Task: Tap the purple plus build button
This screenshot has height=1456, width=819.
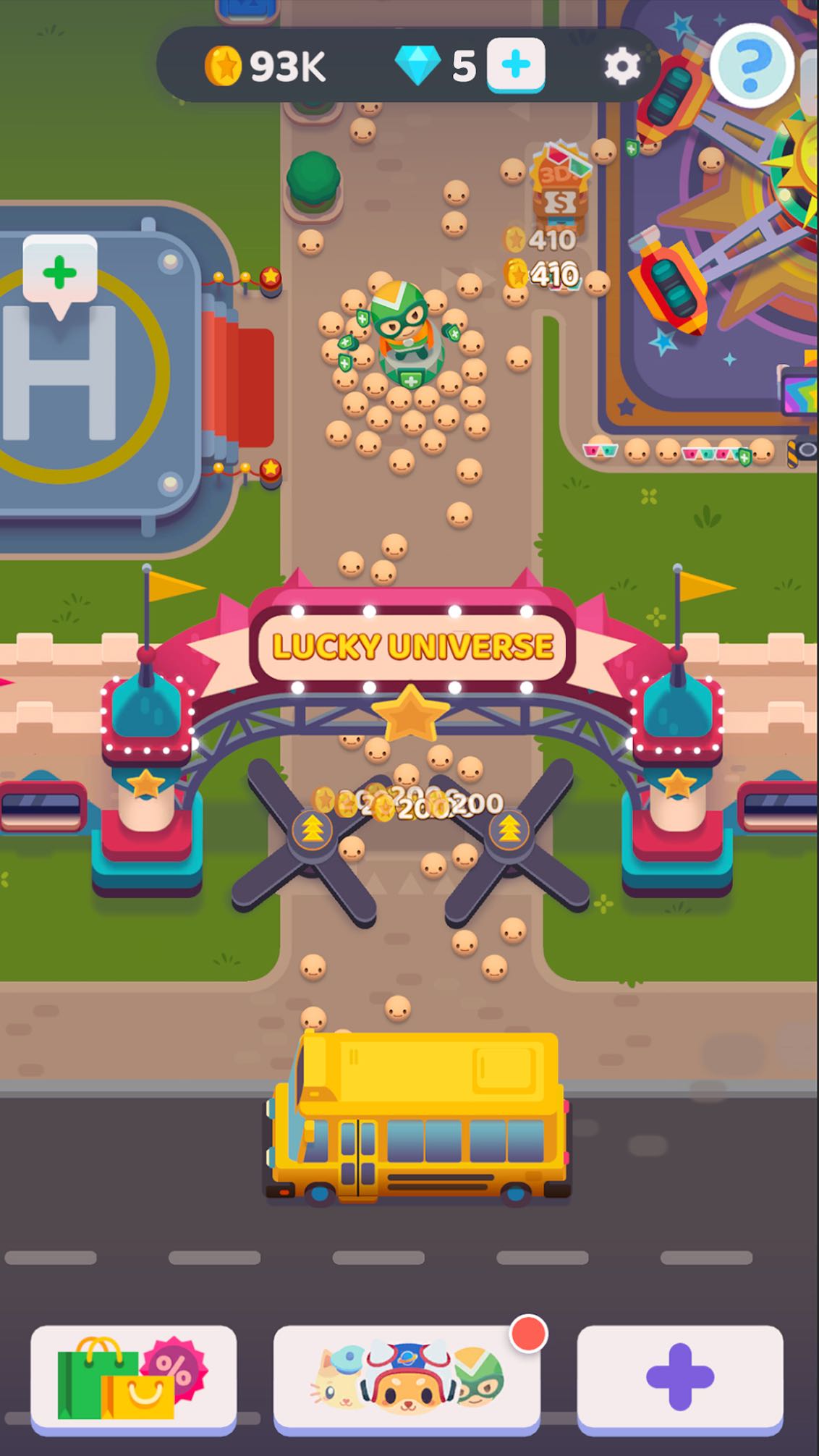Action: point(680,1380)
